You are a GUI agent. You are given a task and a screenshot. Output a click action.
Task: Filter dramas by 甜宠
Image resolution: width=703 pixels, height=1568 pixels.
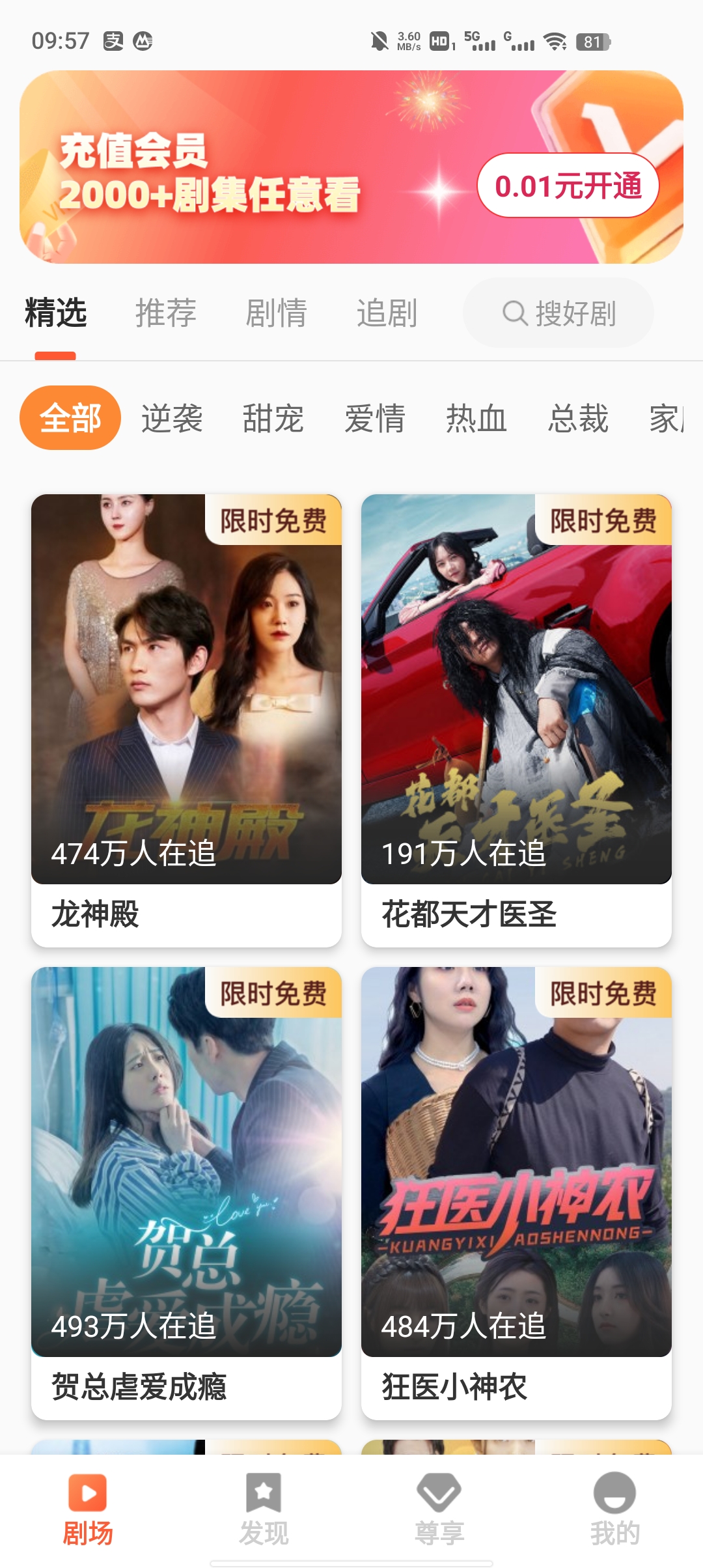point(273,418)
